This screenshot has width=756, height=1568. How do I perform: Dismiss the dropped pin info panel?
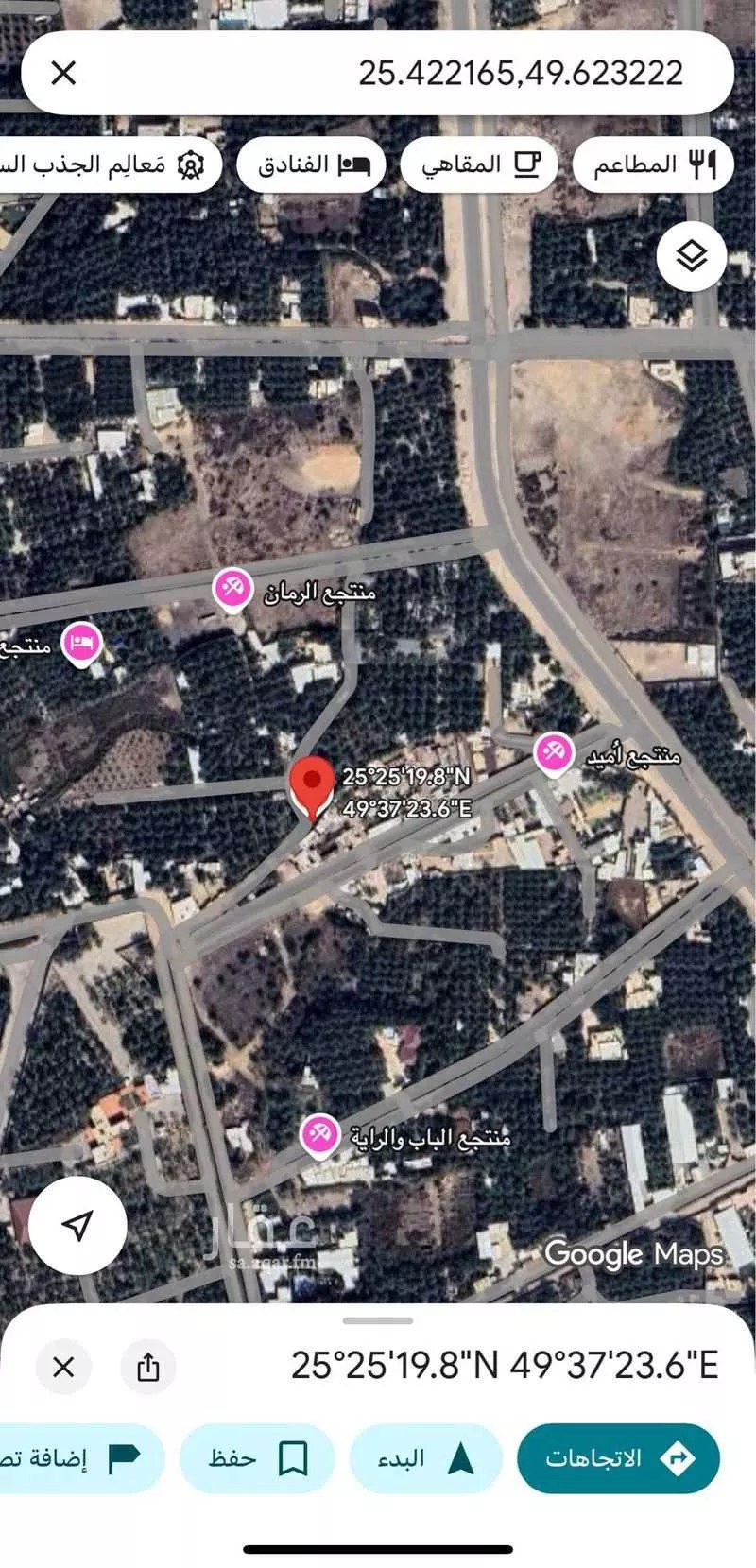[x=63, y=1367]
